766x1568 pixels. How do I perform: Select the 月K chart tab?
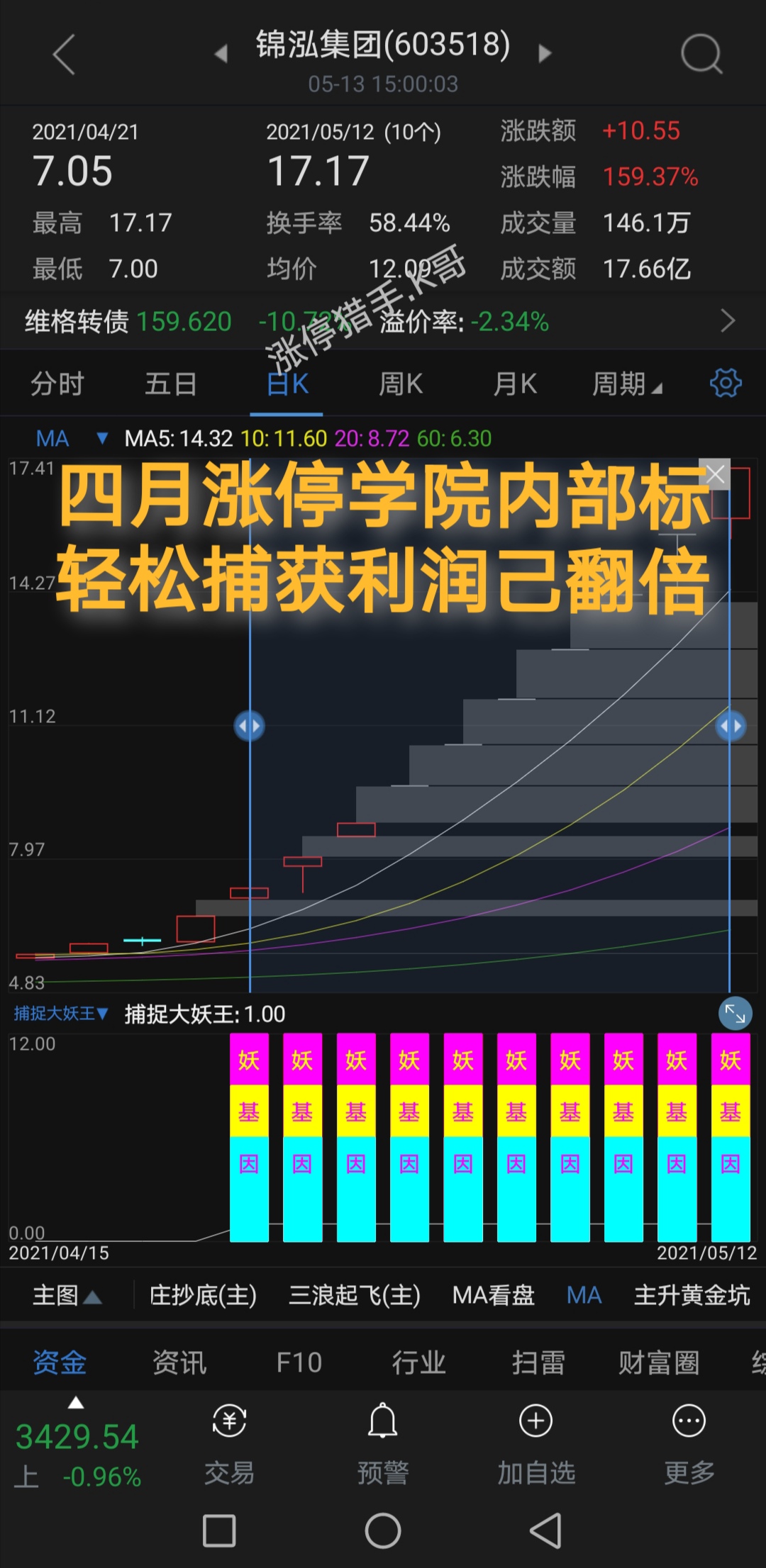click(x=515, y=384)
